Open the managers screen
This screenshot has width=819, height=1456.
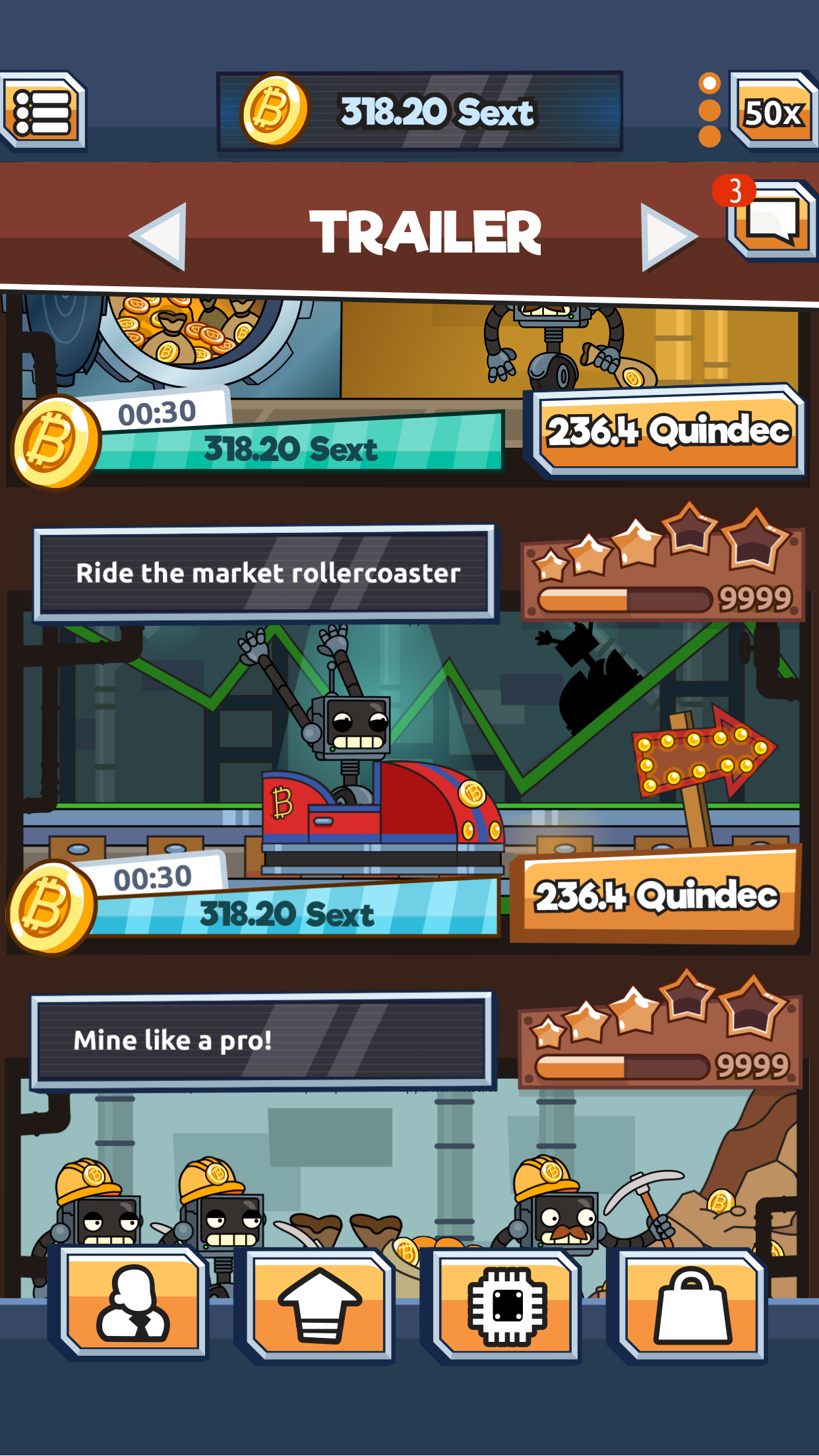pyautogui.click(x=133, y=1303)
